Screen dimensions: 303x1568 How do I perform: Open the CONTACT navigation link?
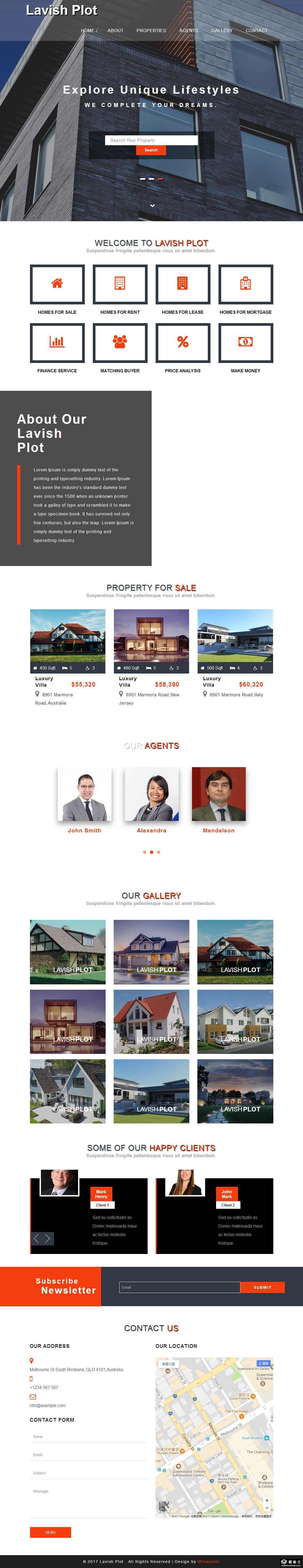point(256,30)
